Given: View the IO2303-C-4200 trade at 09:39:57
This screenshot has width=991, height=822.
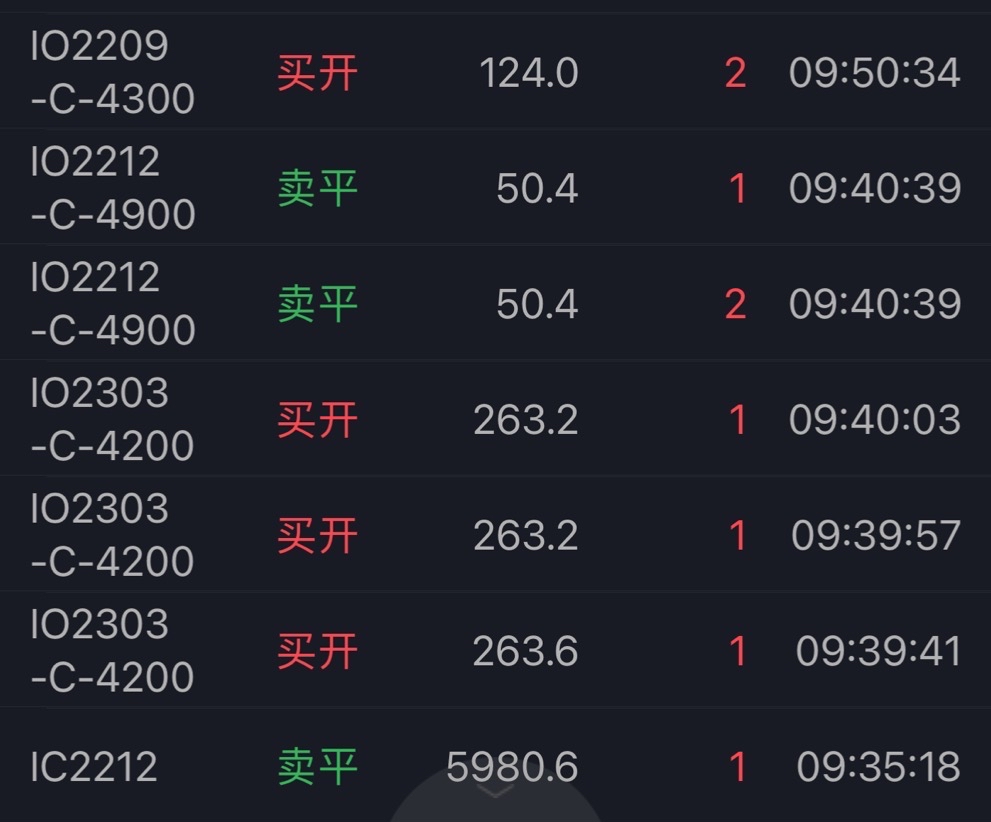Looking at the screenshot, I should [495, 535].
